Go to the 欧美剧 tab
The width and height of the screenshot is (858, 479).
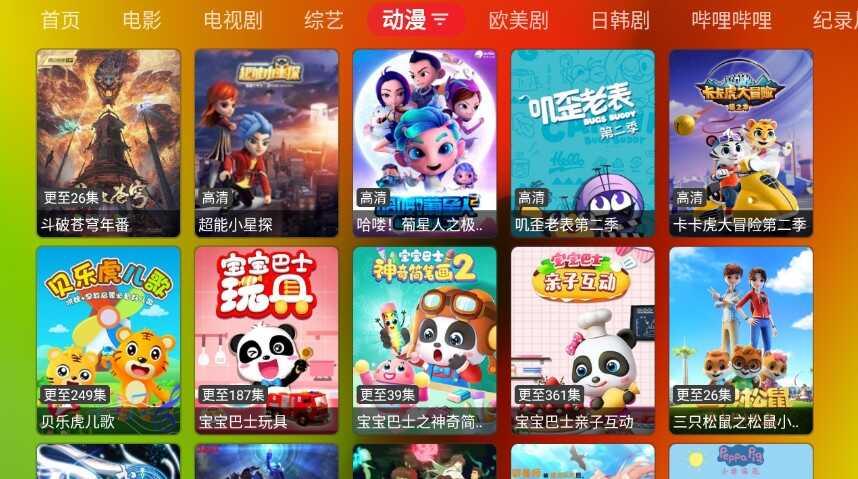pyautogui.click(x=518, y=20)
